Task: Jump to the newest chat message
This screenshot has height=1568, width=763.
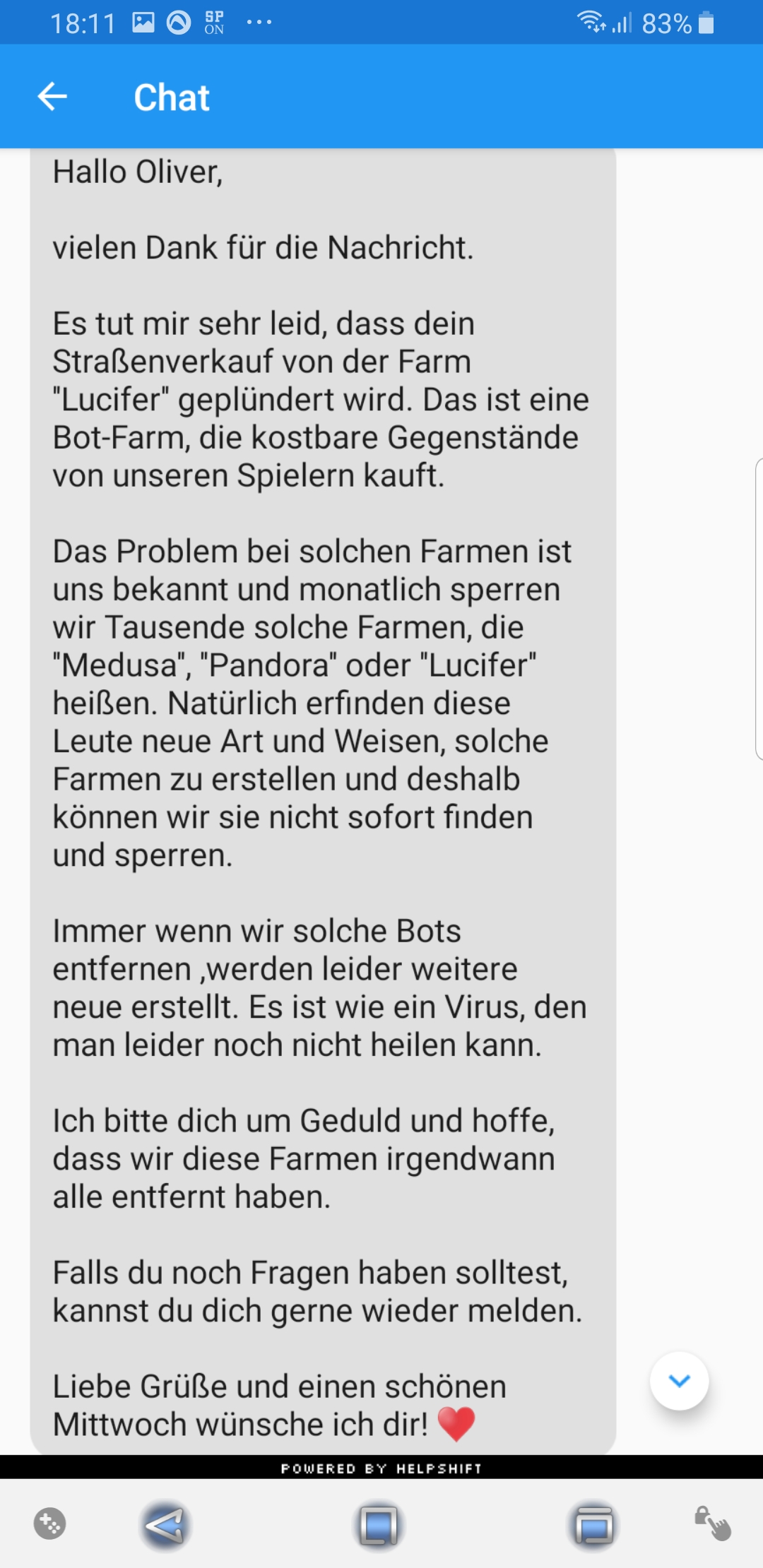Action: (679, 1381)
